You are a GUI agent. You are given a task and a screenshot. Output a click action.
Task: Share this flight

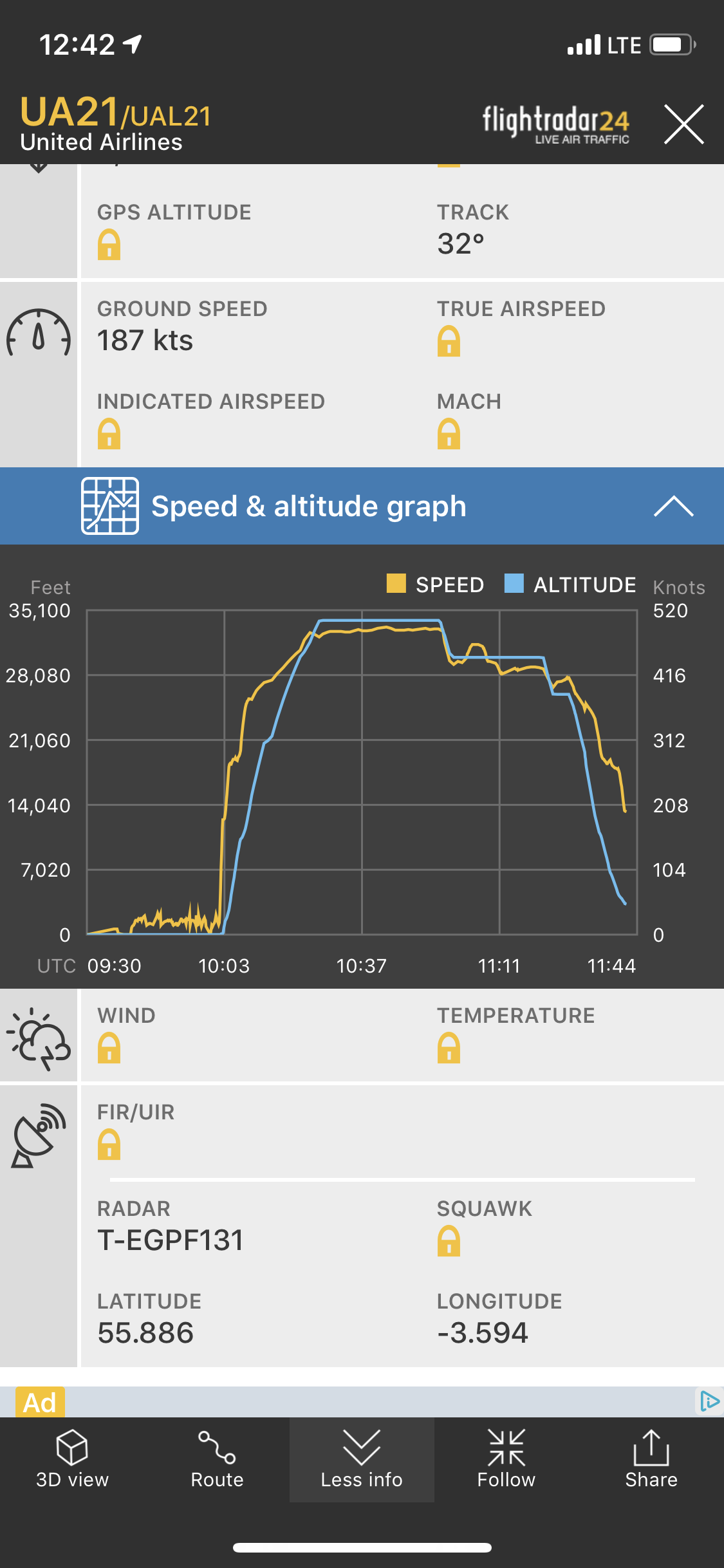(651, 1460)
